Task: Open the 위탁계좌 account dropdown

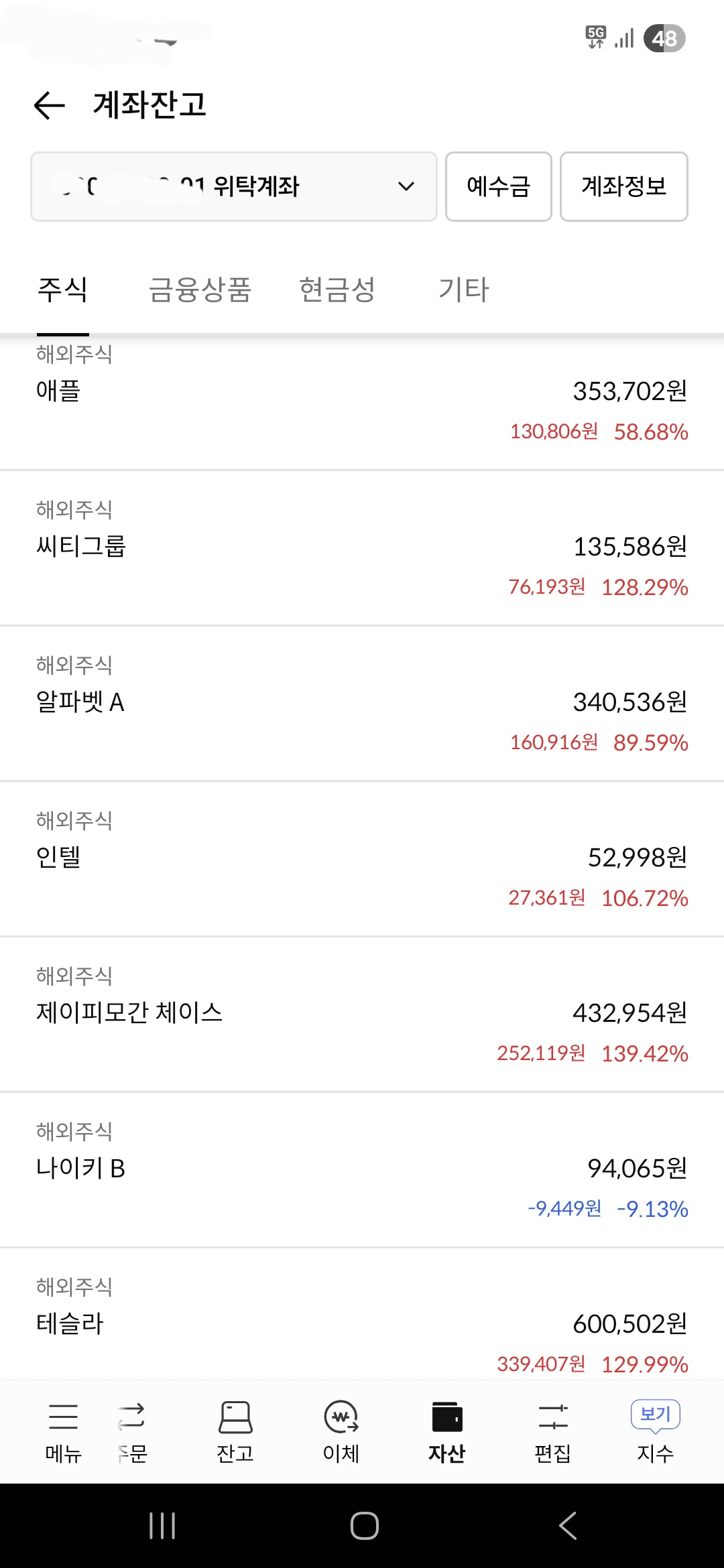Action: [x=233, y=186]
